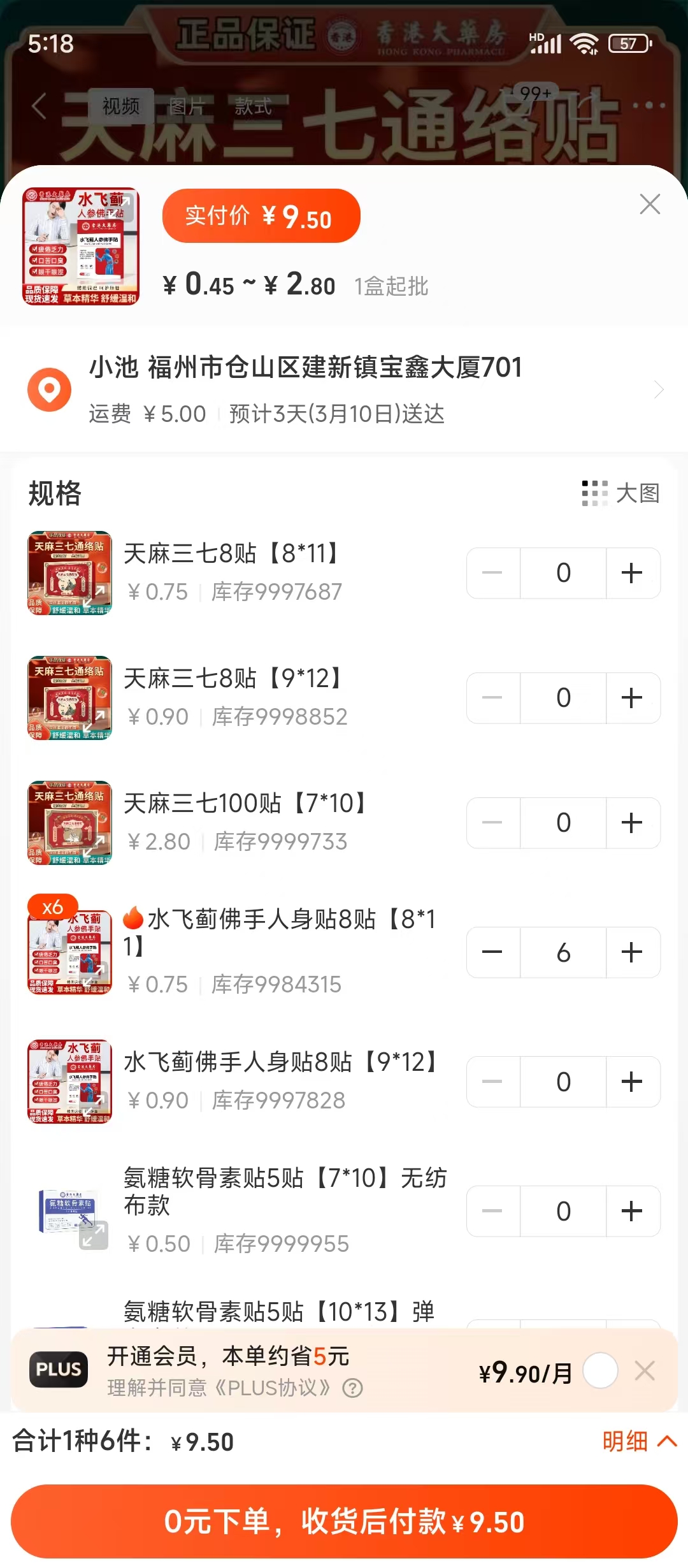Increase quantity of 天麻三七8贴【8*11】
Viewport: 688px width, 1568px height.
pos(632,573)
